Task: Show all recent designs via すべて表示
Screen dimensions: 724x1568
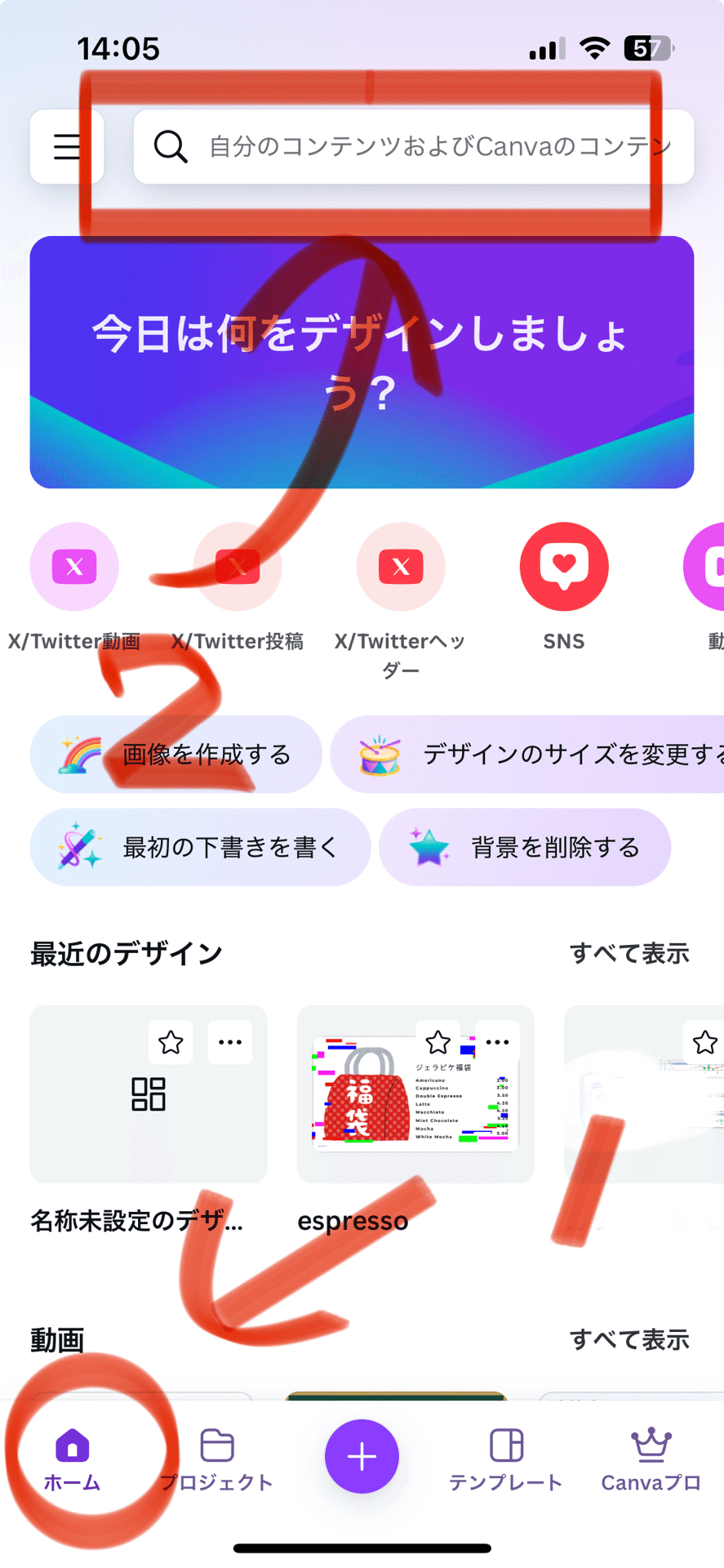Action: pos(629,953)
